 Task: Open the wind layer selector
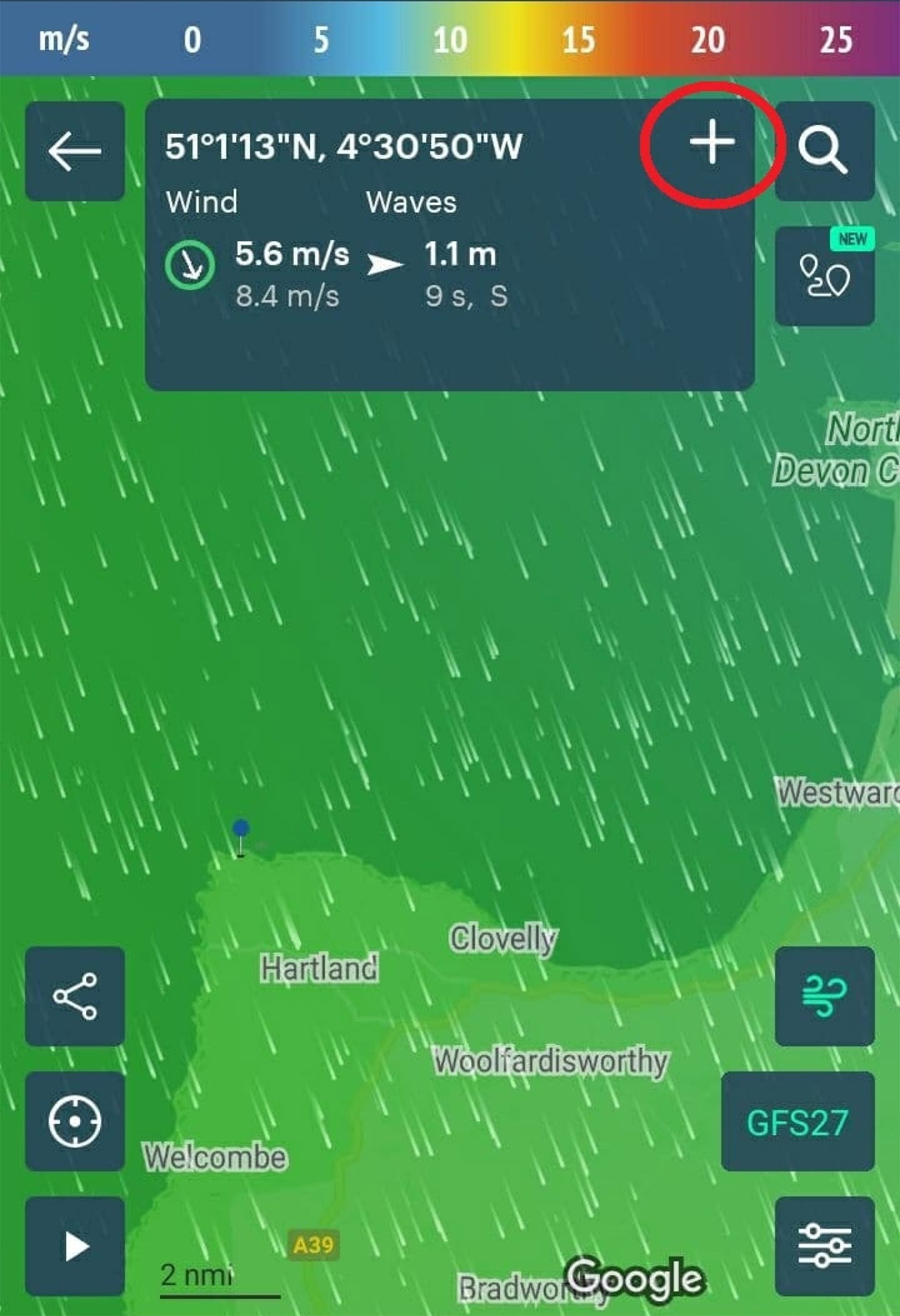tap(824, 996)
